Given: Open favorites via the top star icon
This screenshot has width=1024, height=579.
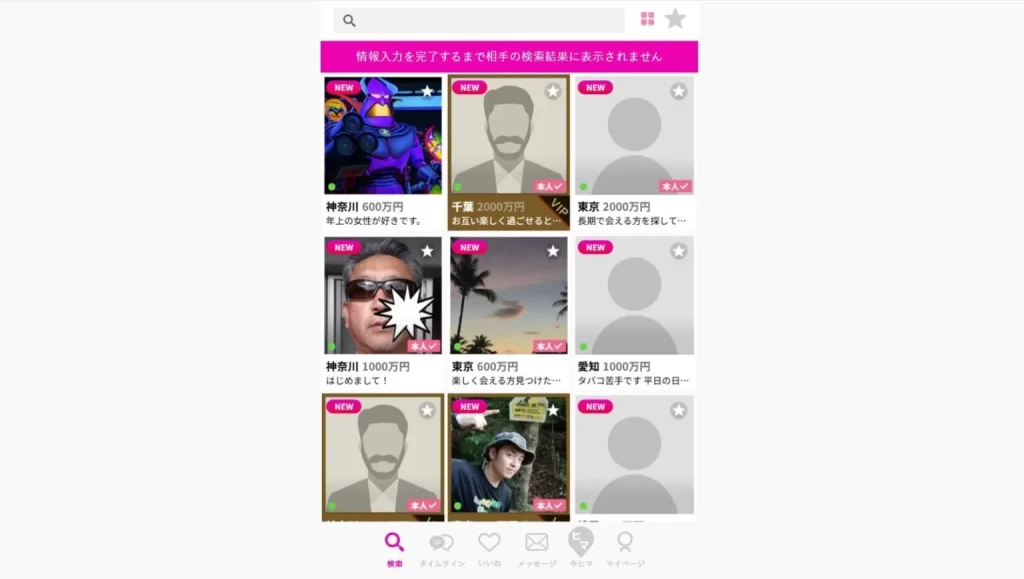Looking at the screenshot, I should [676, 19].
